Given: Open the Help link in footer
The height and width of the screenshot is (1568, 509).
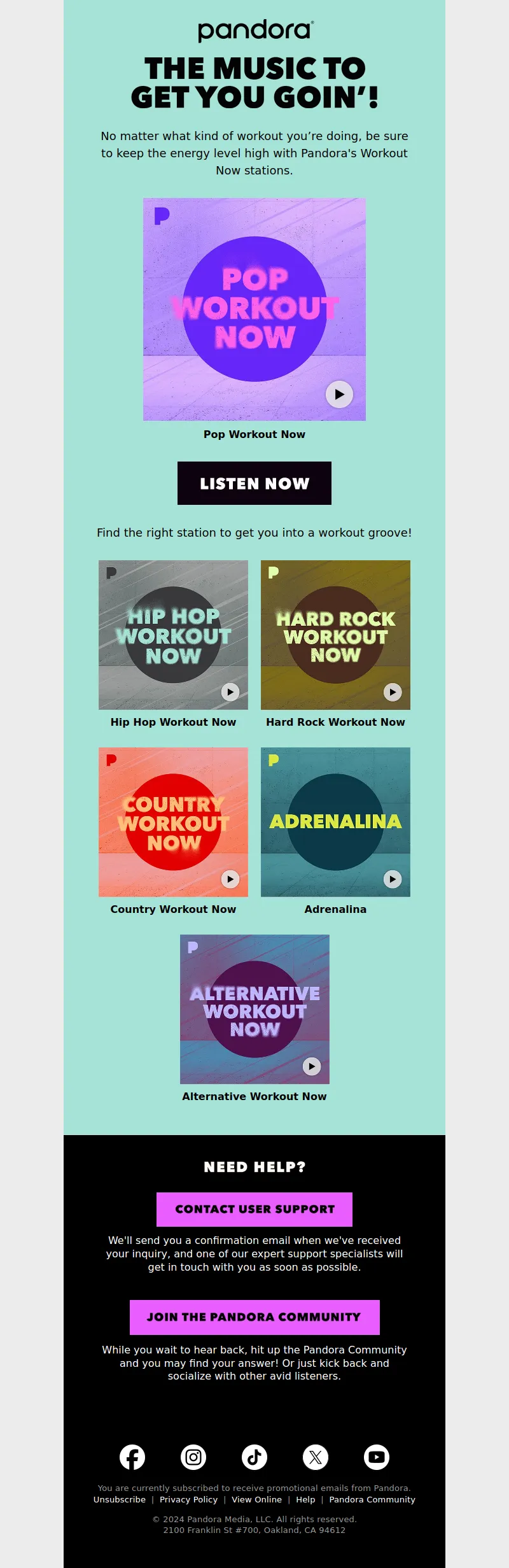Looking at the screenshot, I should tap(305, 1499).
